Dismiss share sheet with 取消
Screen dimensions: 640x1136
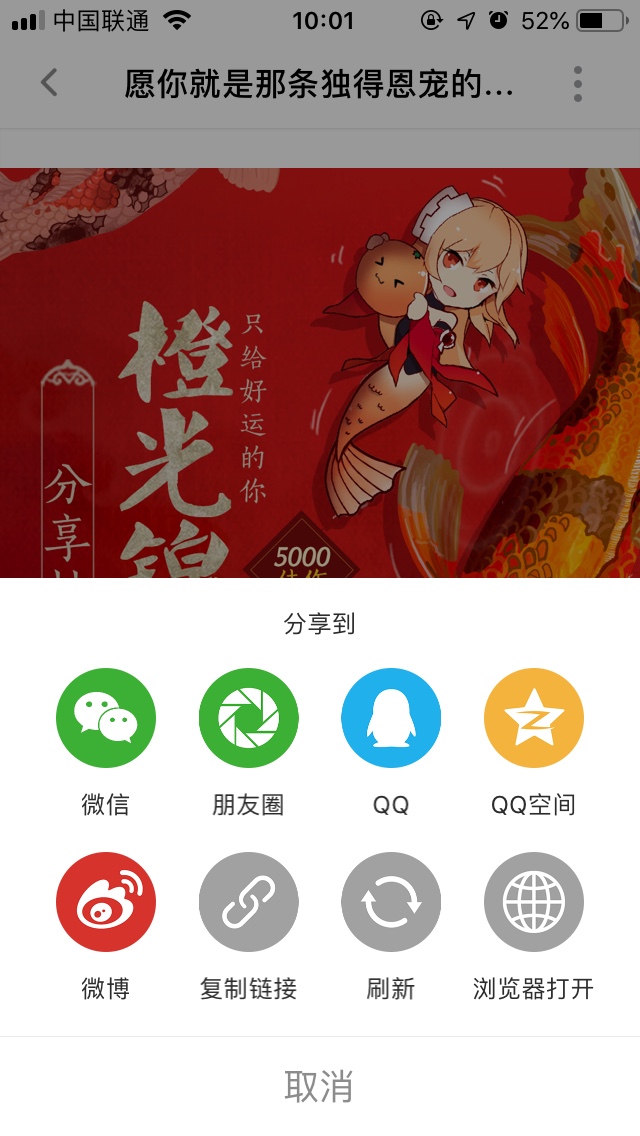pos(320,1086)
